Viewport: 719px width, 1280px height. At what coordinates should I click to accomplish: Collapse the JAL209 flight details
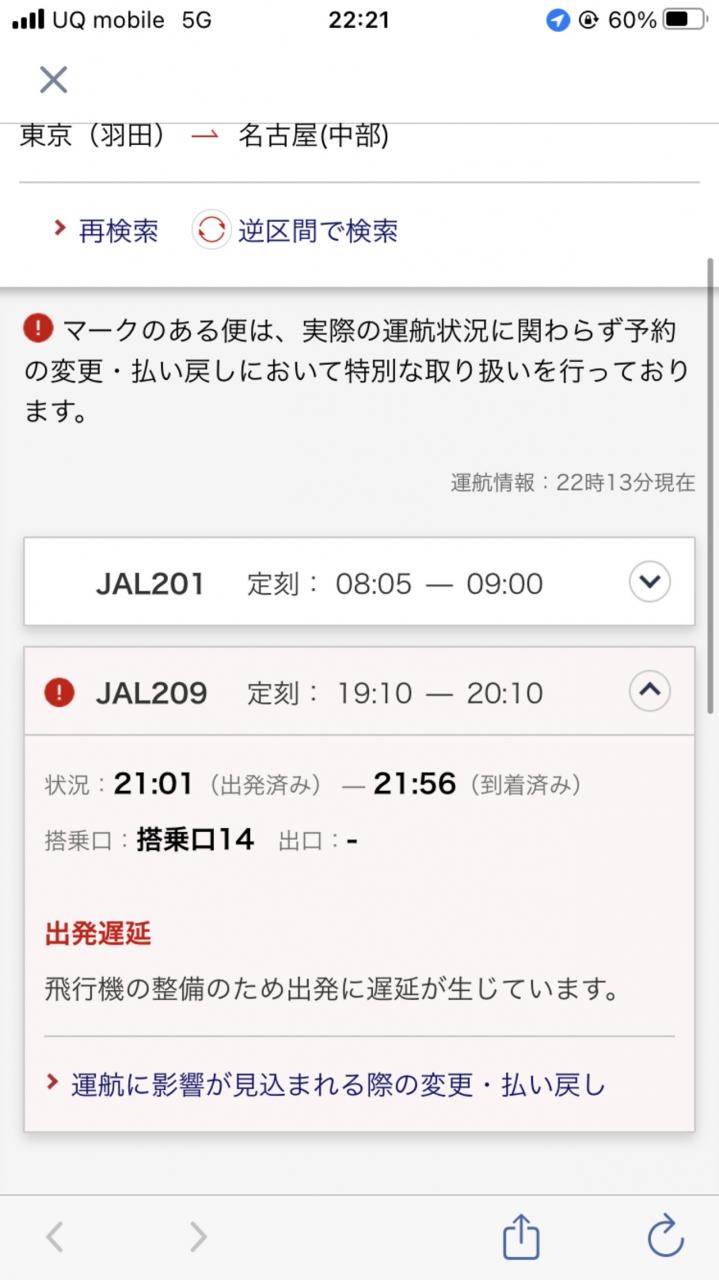(649, 691)
